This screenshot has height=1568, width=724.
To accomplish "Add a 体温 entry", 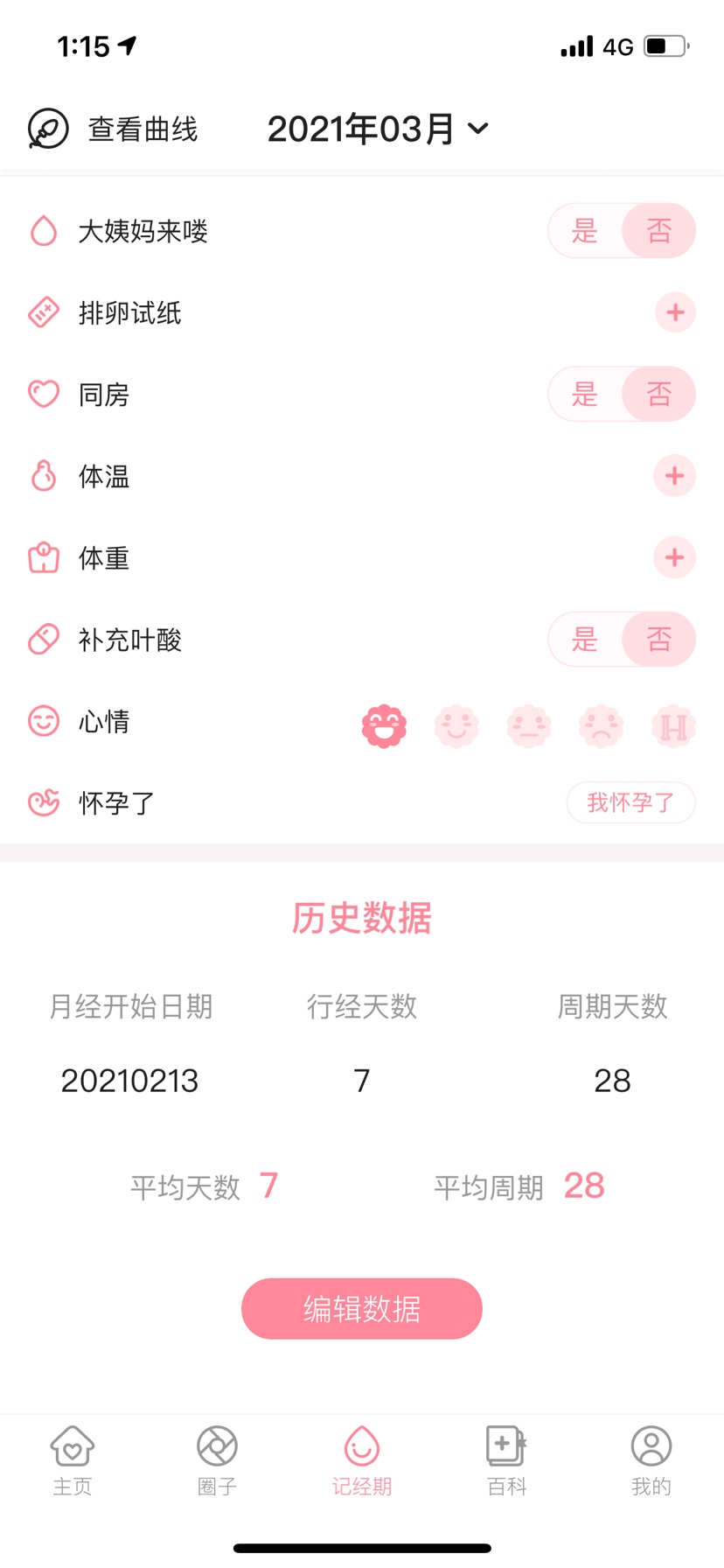I will [674, 476].
